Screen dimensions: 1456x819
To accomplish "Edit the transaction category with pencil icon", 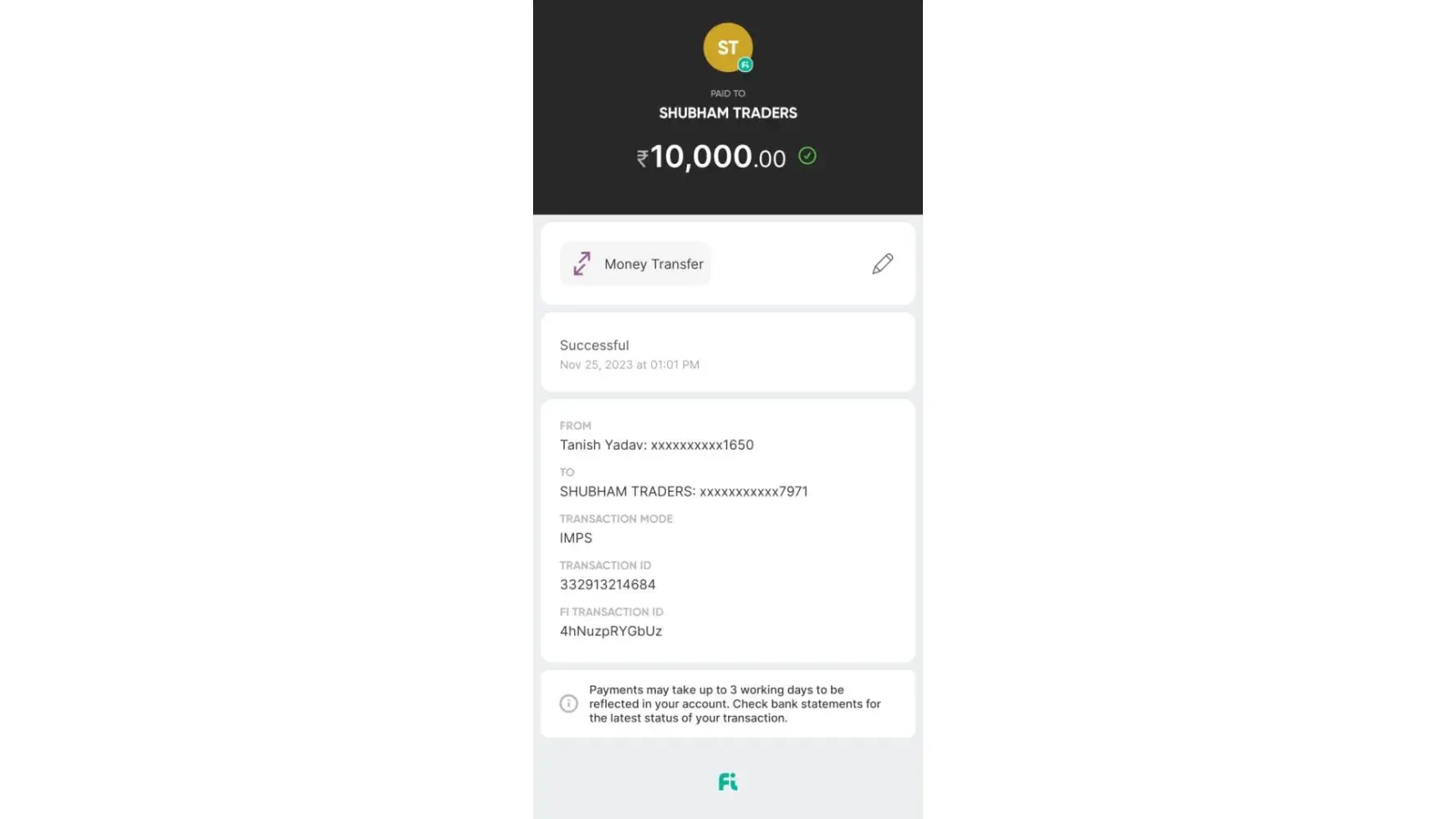I will pyautogui.click(x=882, y=264).
